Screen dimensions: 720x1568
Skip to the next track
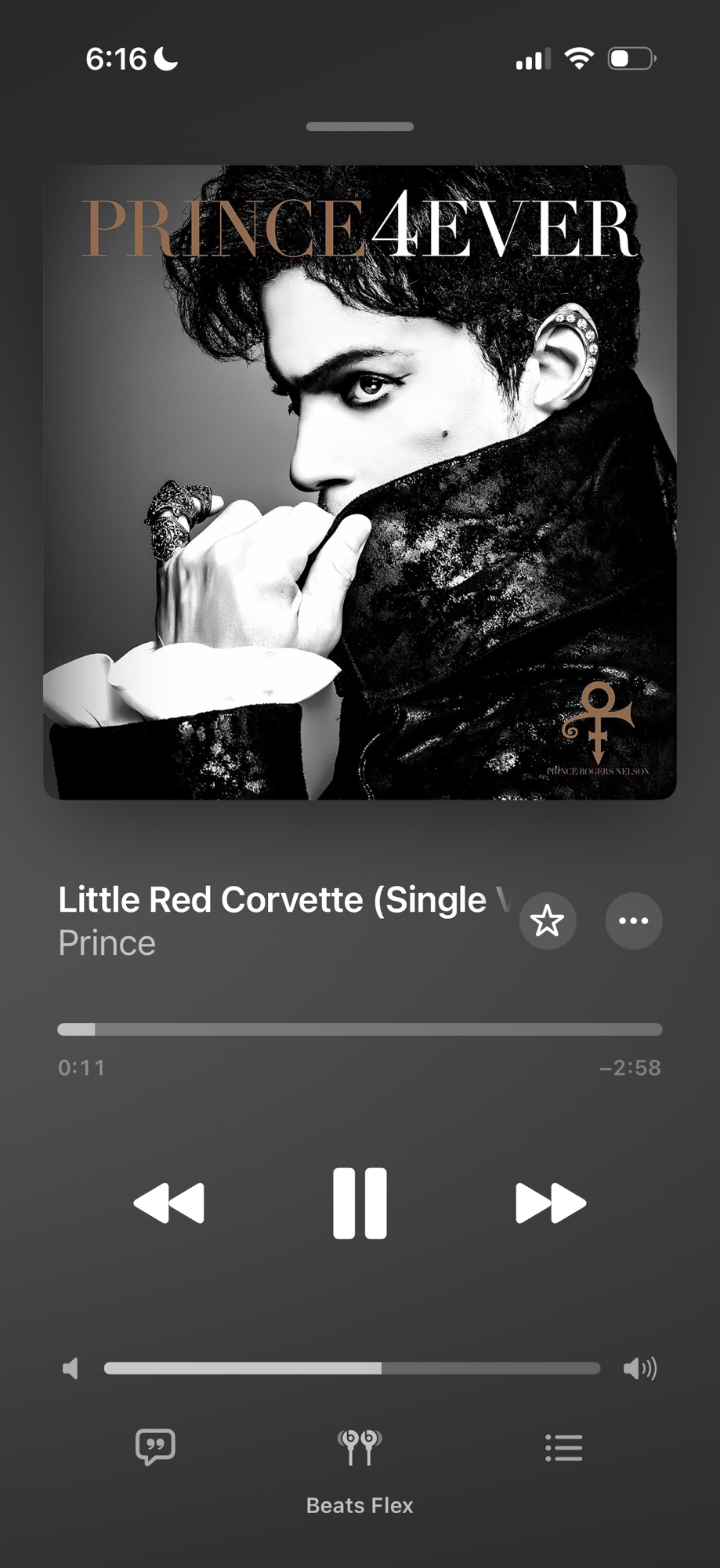tap(551, 1203)
